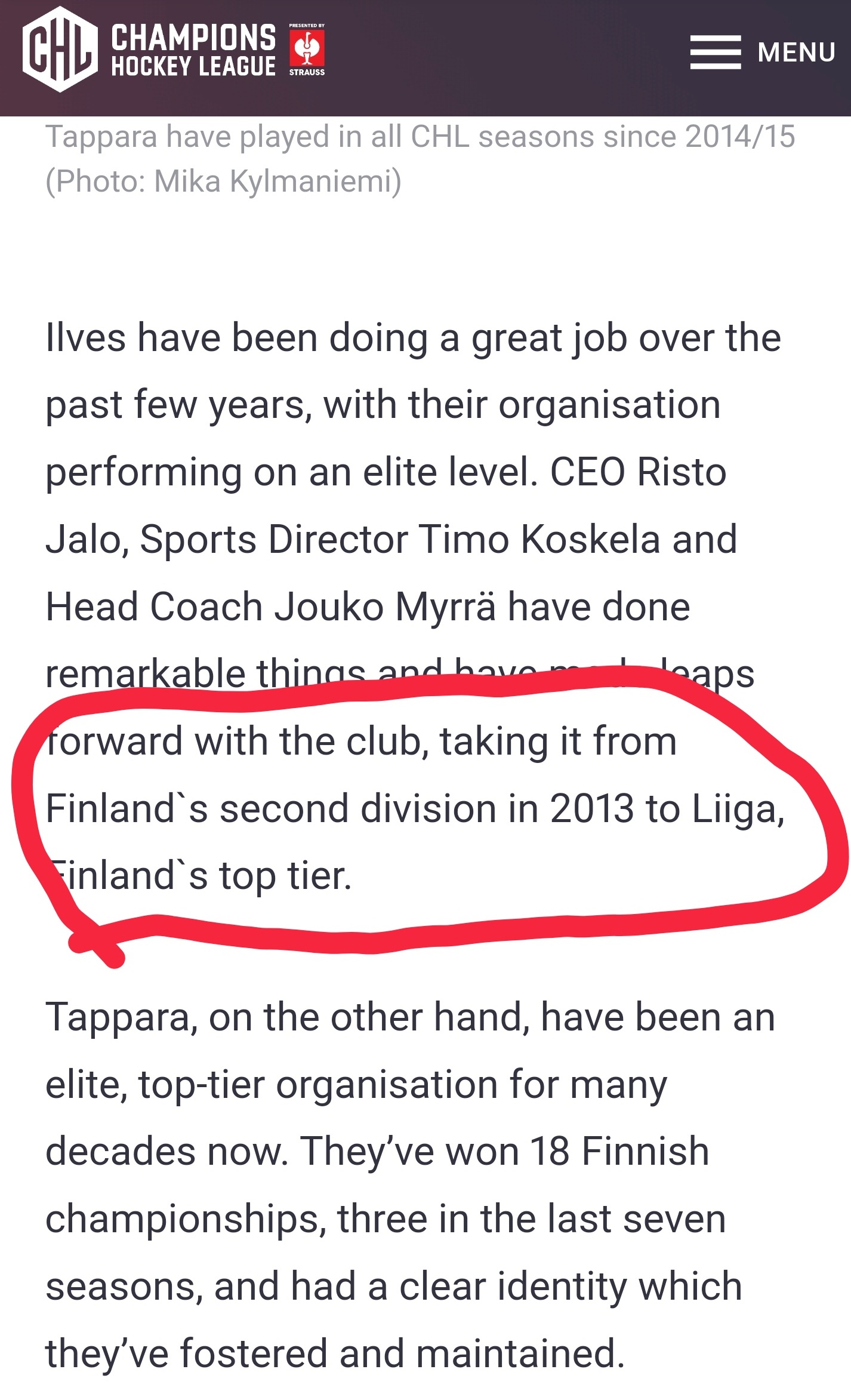Viewport: 851px width, 1400px height.
Task: Open the MENU hamburger button
Action: (761, 53)
